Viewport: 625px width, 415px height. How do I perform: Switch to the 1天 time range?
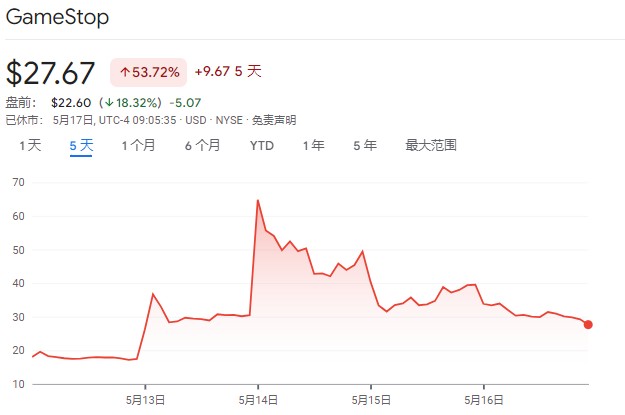coord(30,145)
